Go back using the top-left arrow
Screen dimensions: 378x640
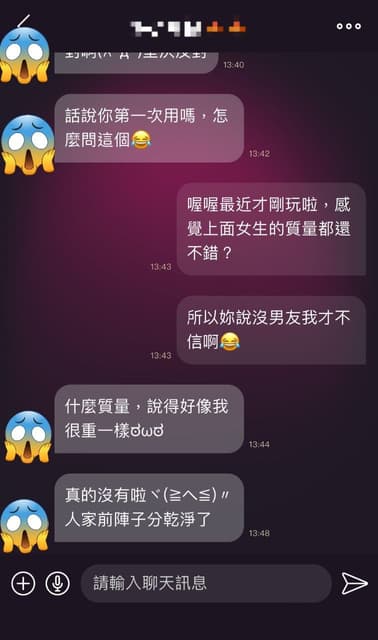(x=24, y=21)
